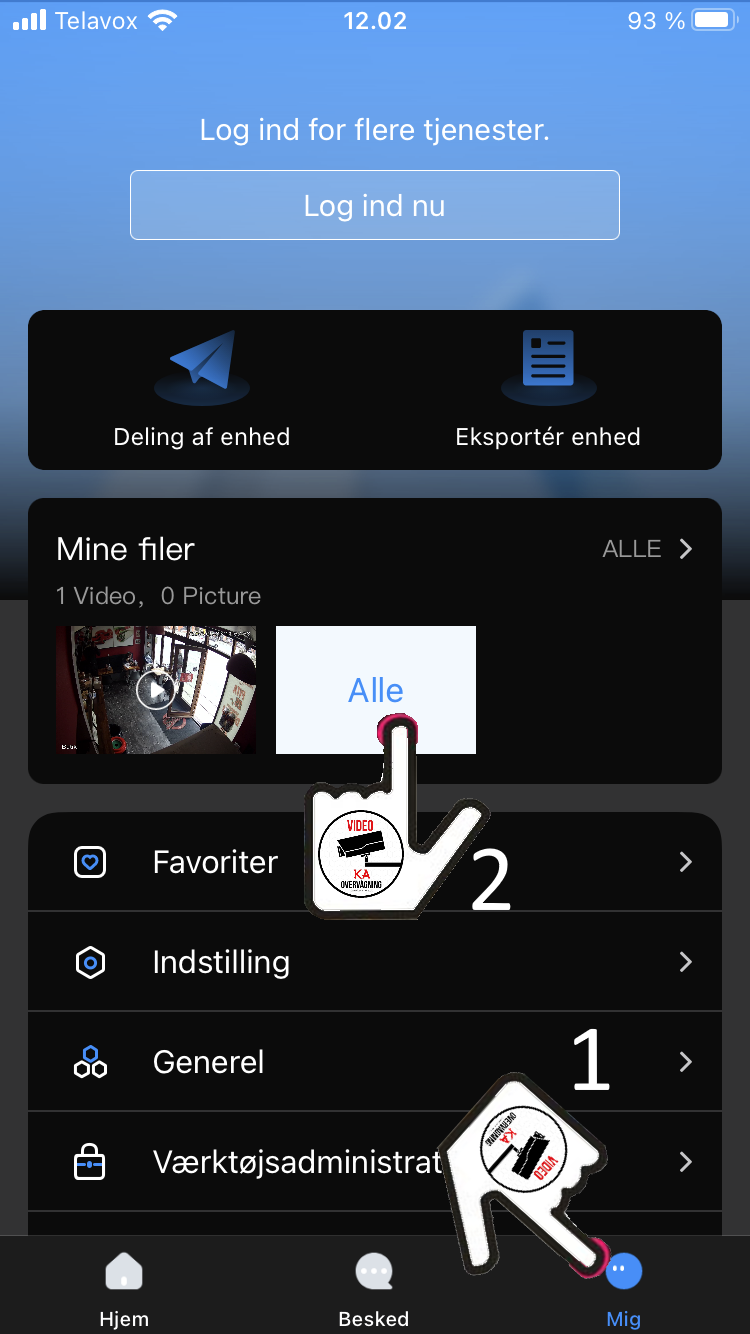
Task: Open the Generel row
Action: pyautogui.click(x=375, y=1062)
